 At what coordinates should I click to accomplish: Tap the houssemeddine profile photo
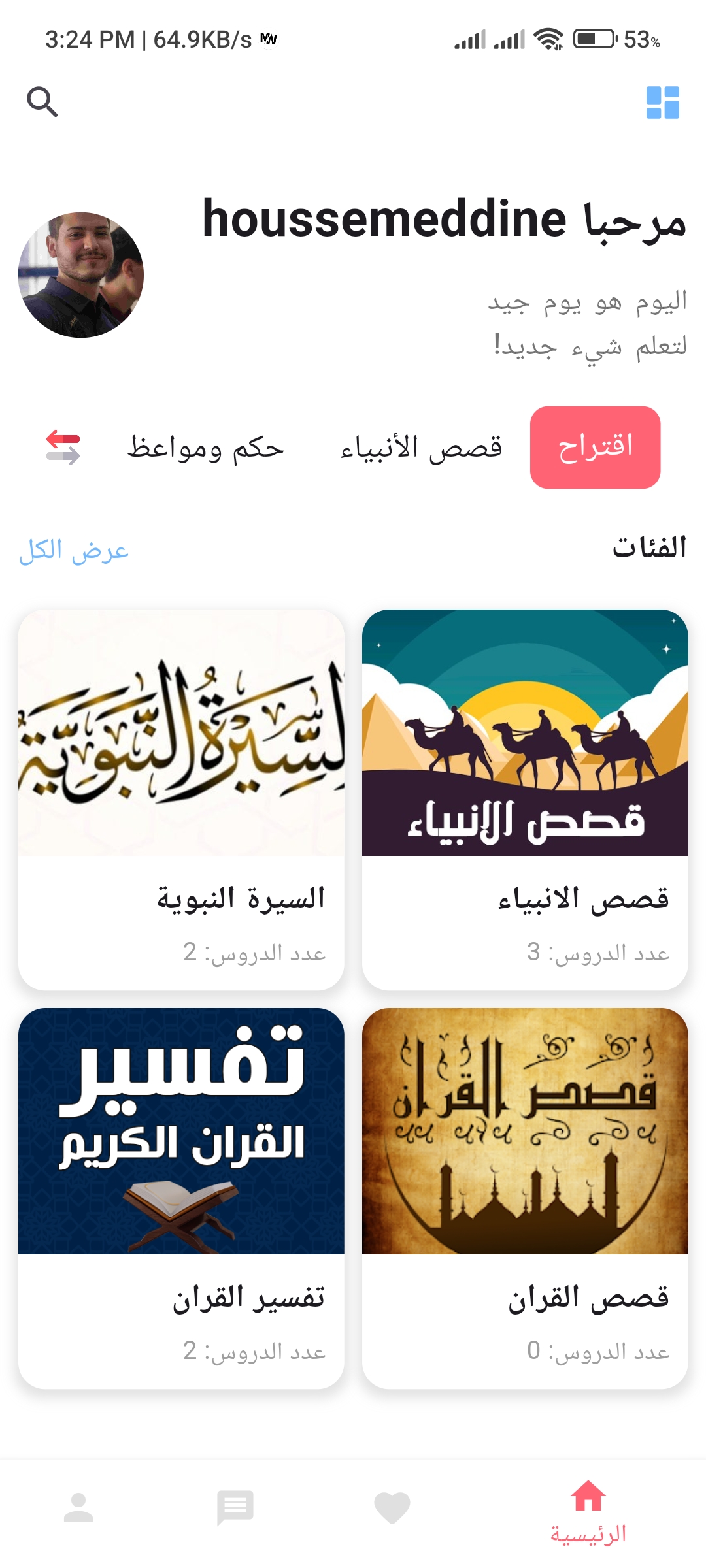tap(80, 274)
